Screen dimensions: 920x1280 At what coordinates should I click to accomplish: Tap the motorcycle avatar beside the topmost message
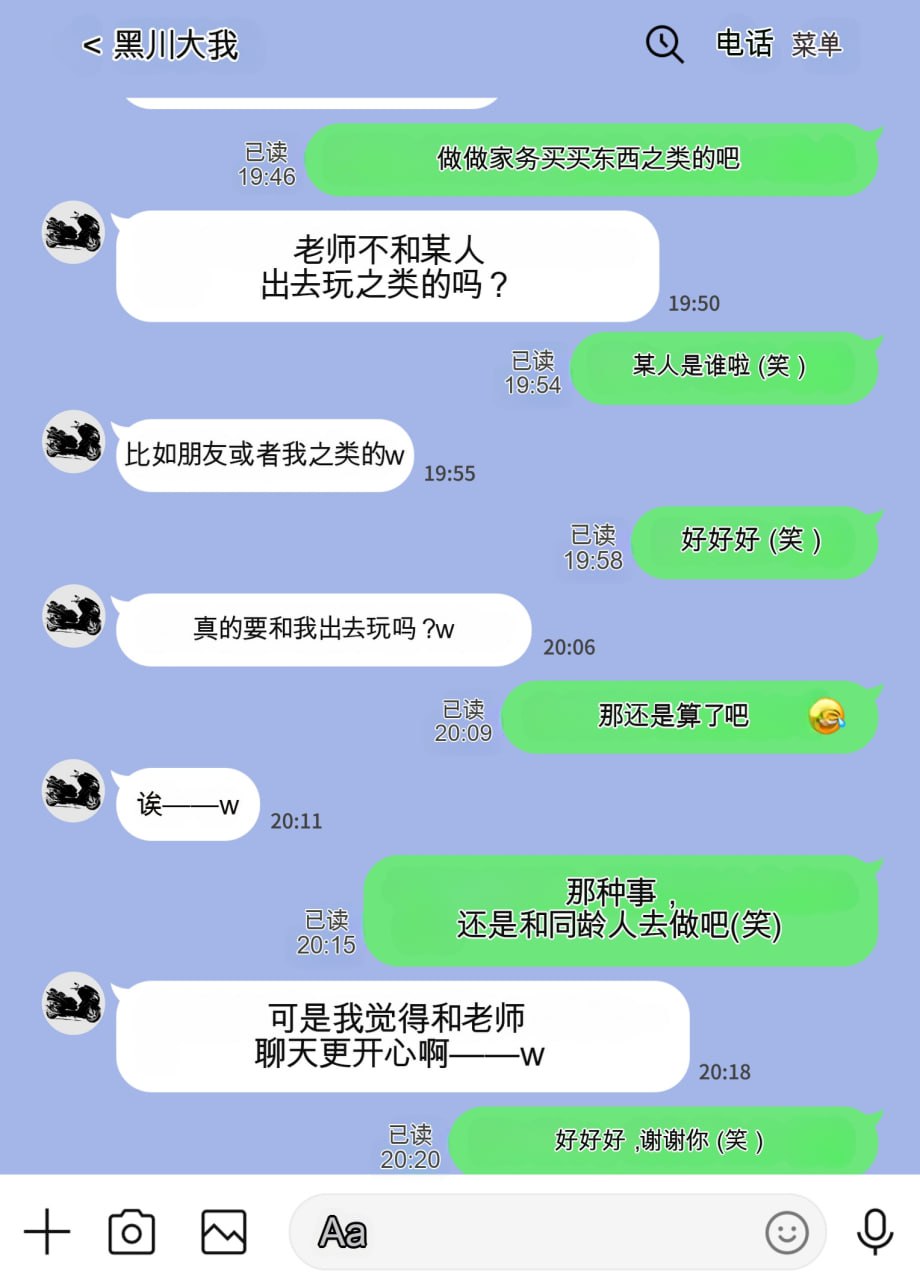pos(71,232)
